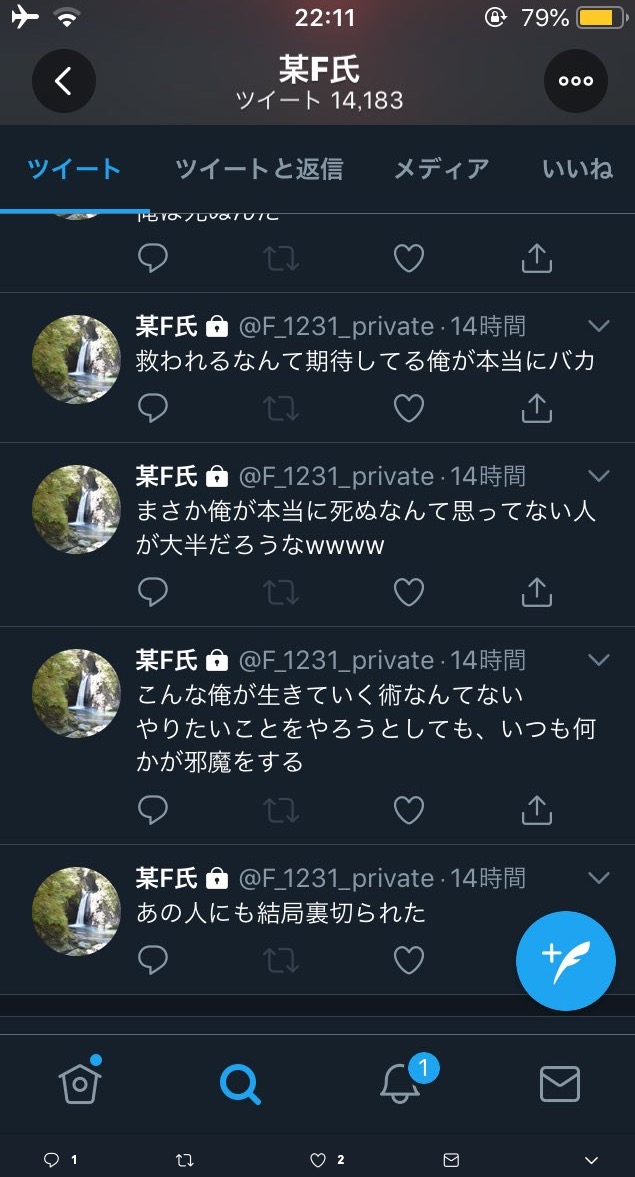The height and width of the screenshot is (1177, 635).
Task: Switch to the ツイートと返信 tab
Action: [259, 169]
